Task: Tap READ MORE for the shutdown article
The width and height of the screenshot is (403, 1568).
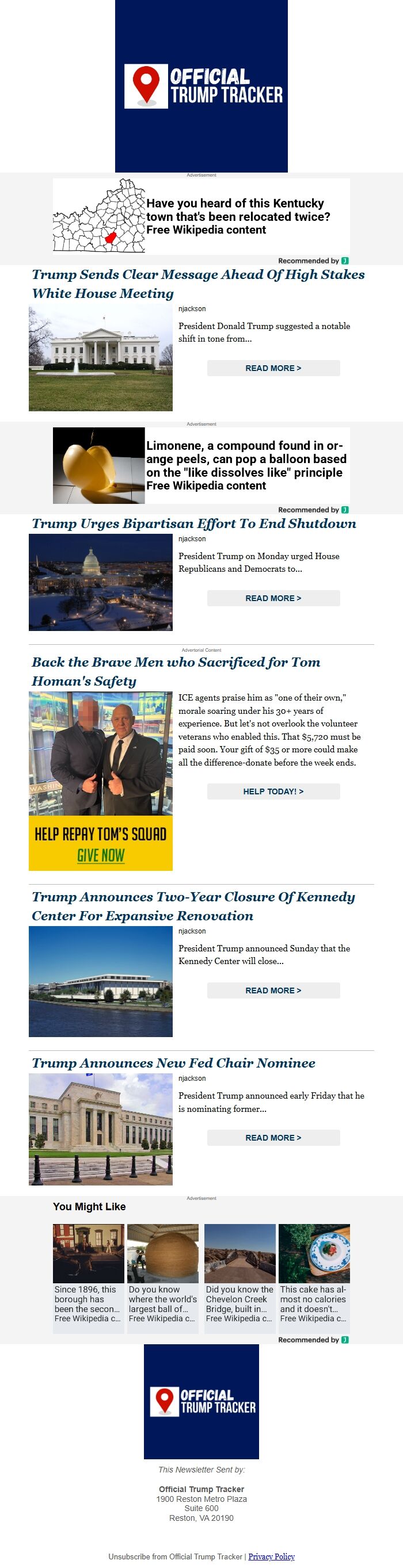Action: (x=273, y=598)
